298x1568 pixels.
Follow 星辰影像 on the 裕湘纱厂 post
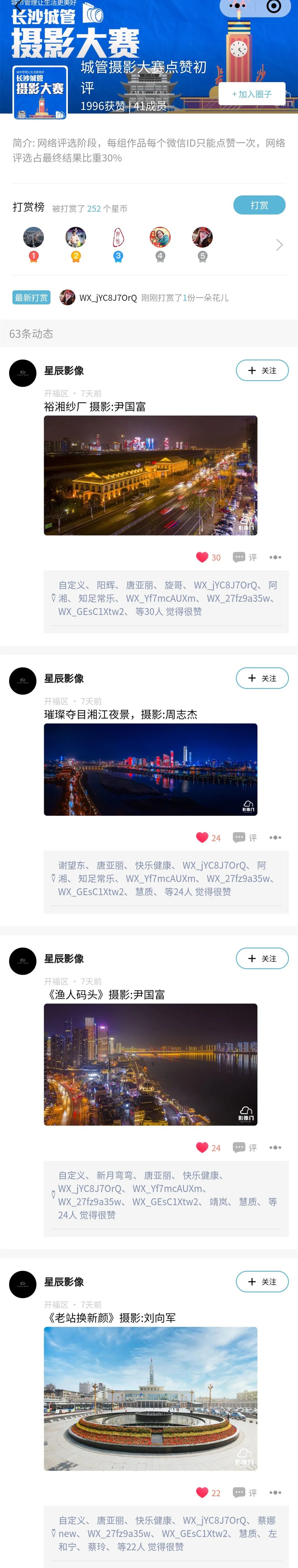pyautogui.click(x=262, y=371)
